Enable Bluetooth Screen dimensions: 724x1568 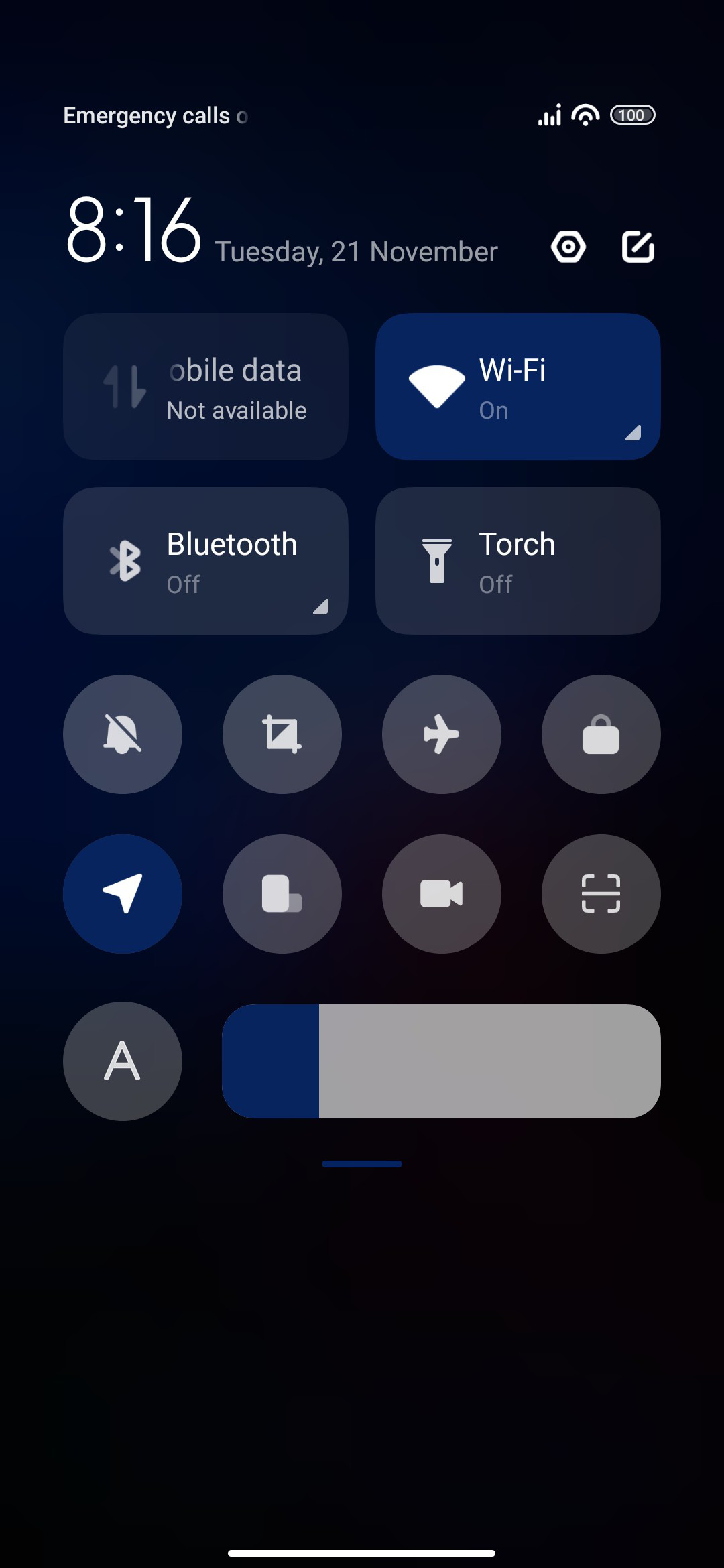tap(206, 561)
